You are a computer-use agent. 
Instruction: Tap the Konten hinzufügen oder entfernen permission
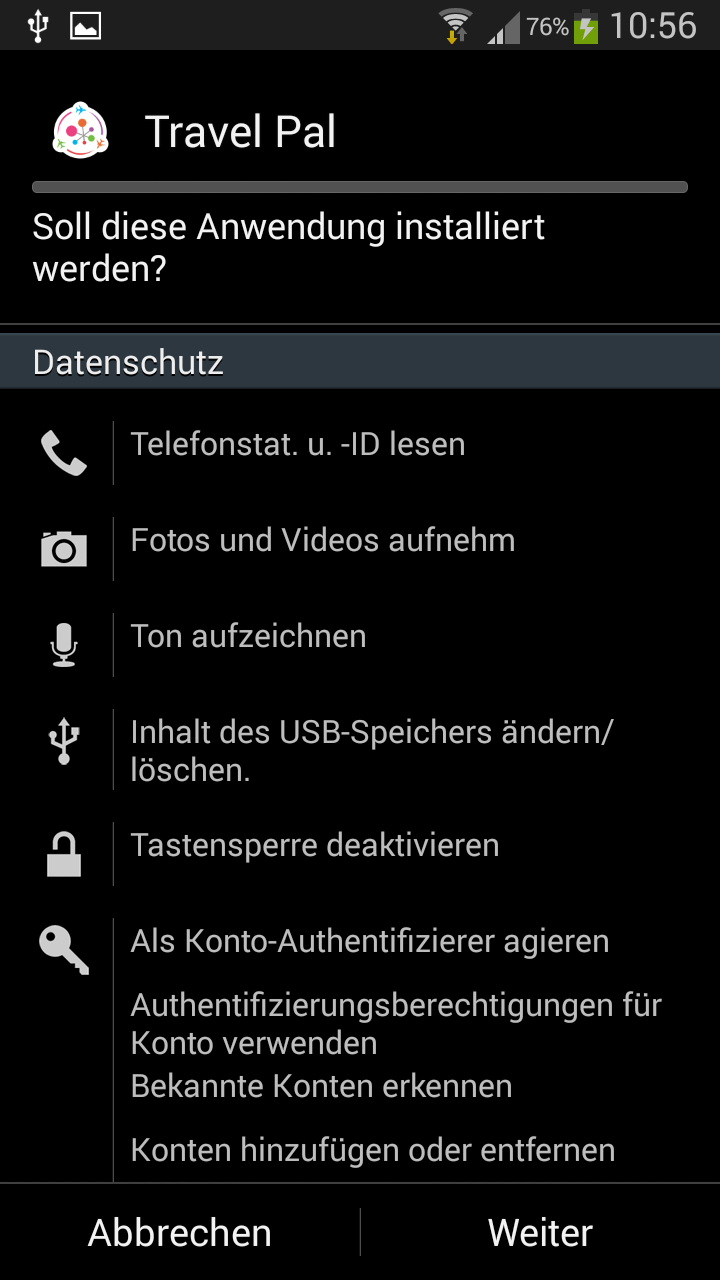coord(373,1150)
